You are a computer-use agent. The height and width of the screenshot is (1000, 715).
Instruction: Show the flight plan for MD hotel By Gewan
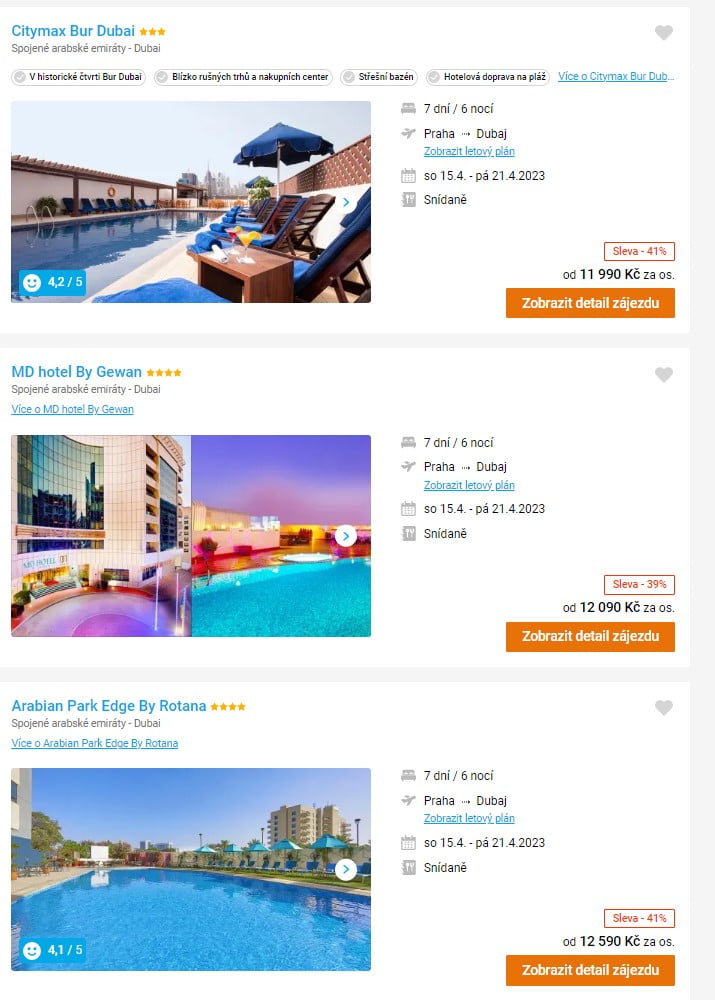[469, 485]
